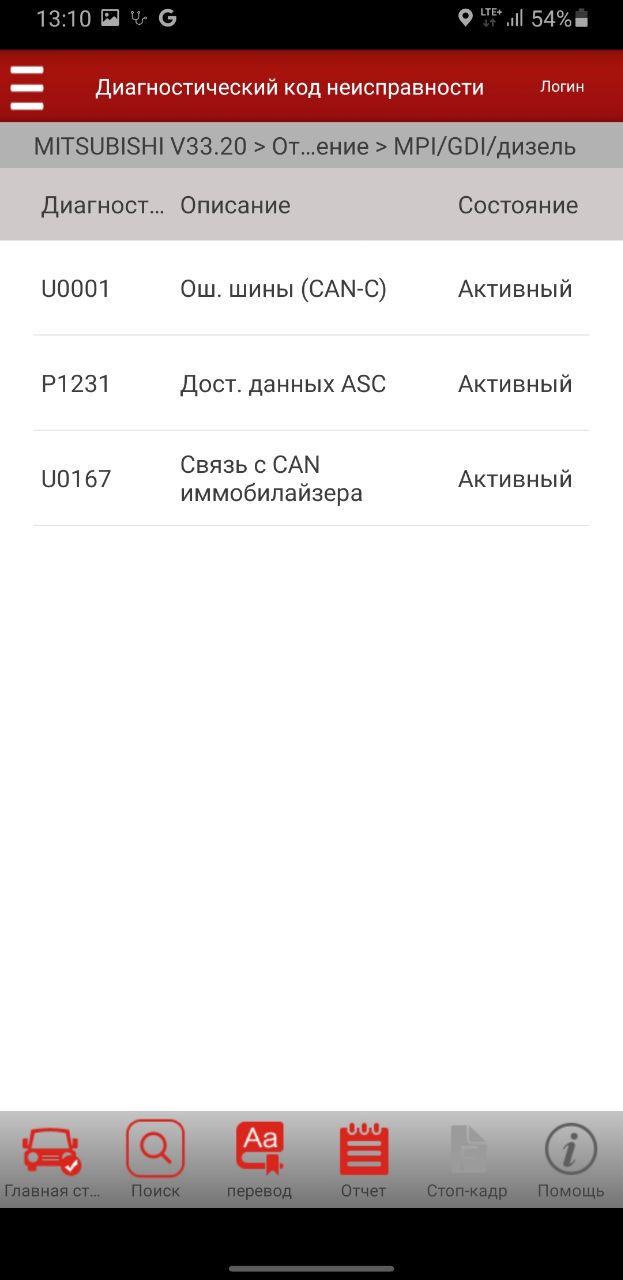Tap Поиск to search the code
The image size is (623, 1280).
[155, 1160]
